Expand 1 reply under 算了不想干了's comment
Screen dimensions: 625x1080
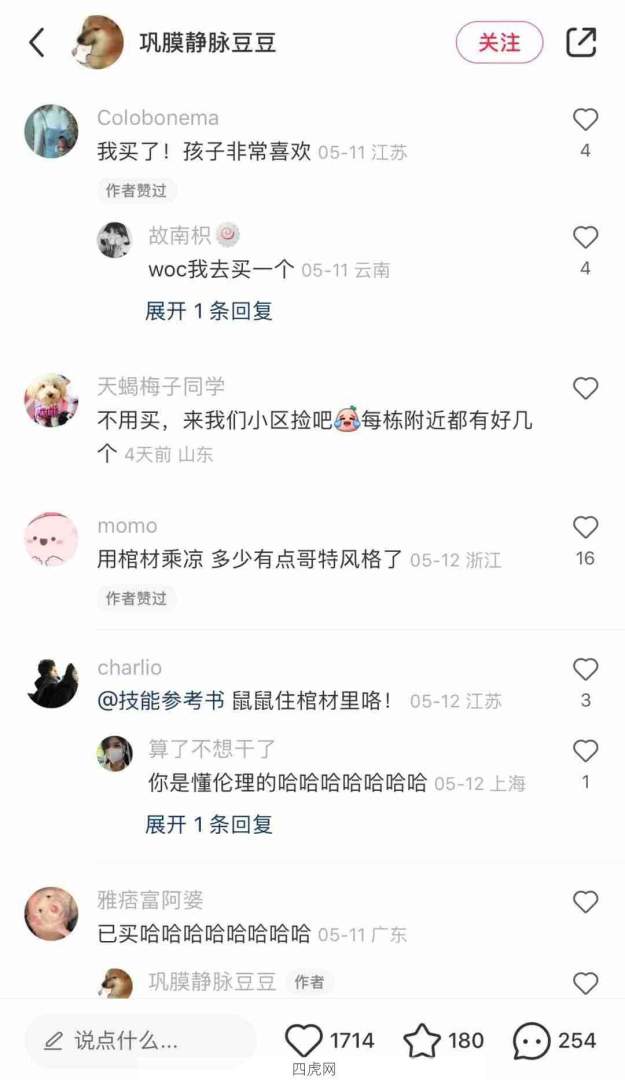pos(208,824)
